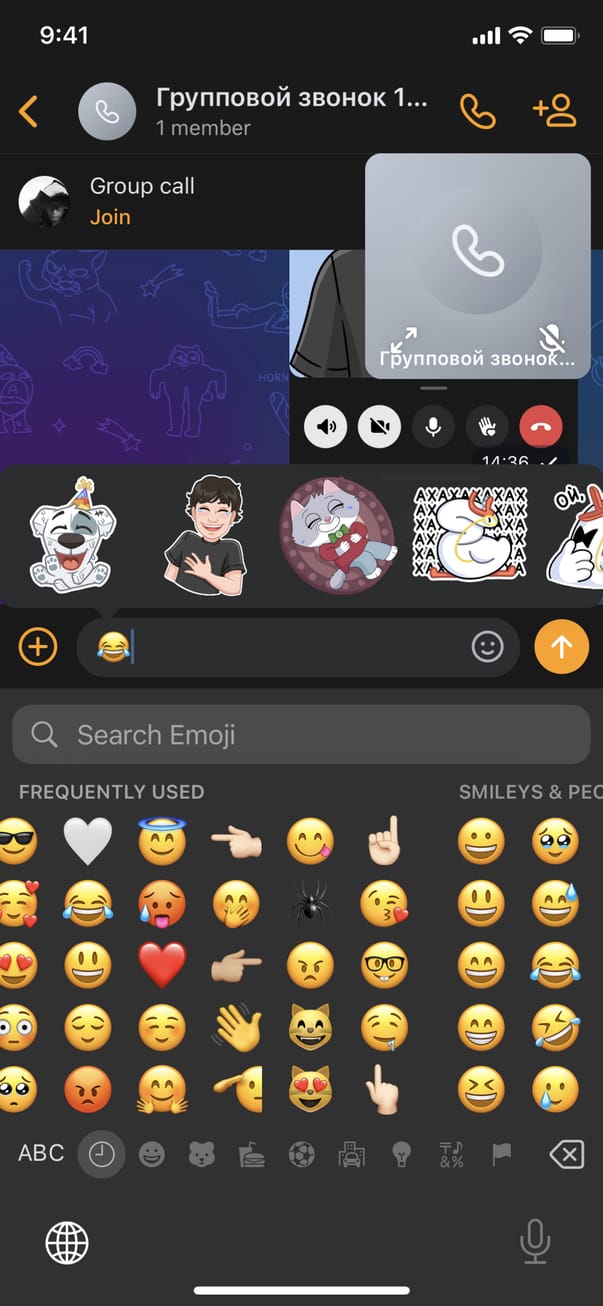This screenshot has width=603, height=1306.
Task: Go back to the chat list
Action: tap(28, 111)
